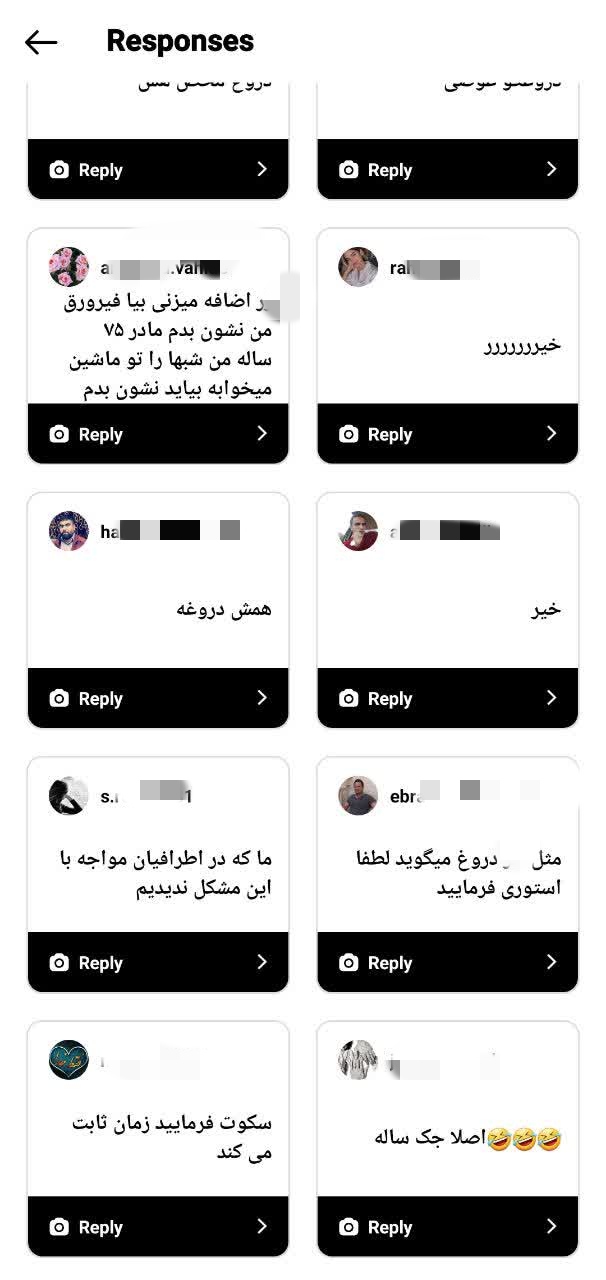606x1280 pixels.
Task: Reply to 'لطفا استوری فرمایید' response
Action: (447, 962)
